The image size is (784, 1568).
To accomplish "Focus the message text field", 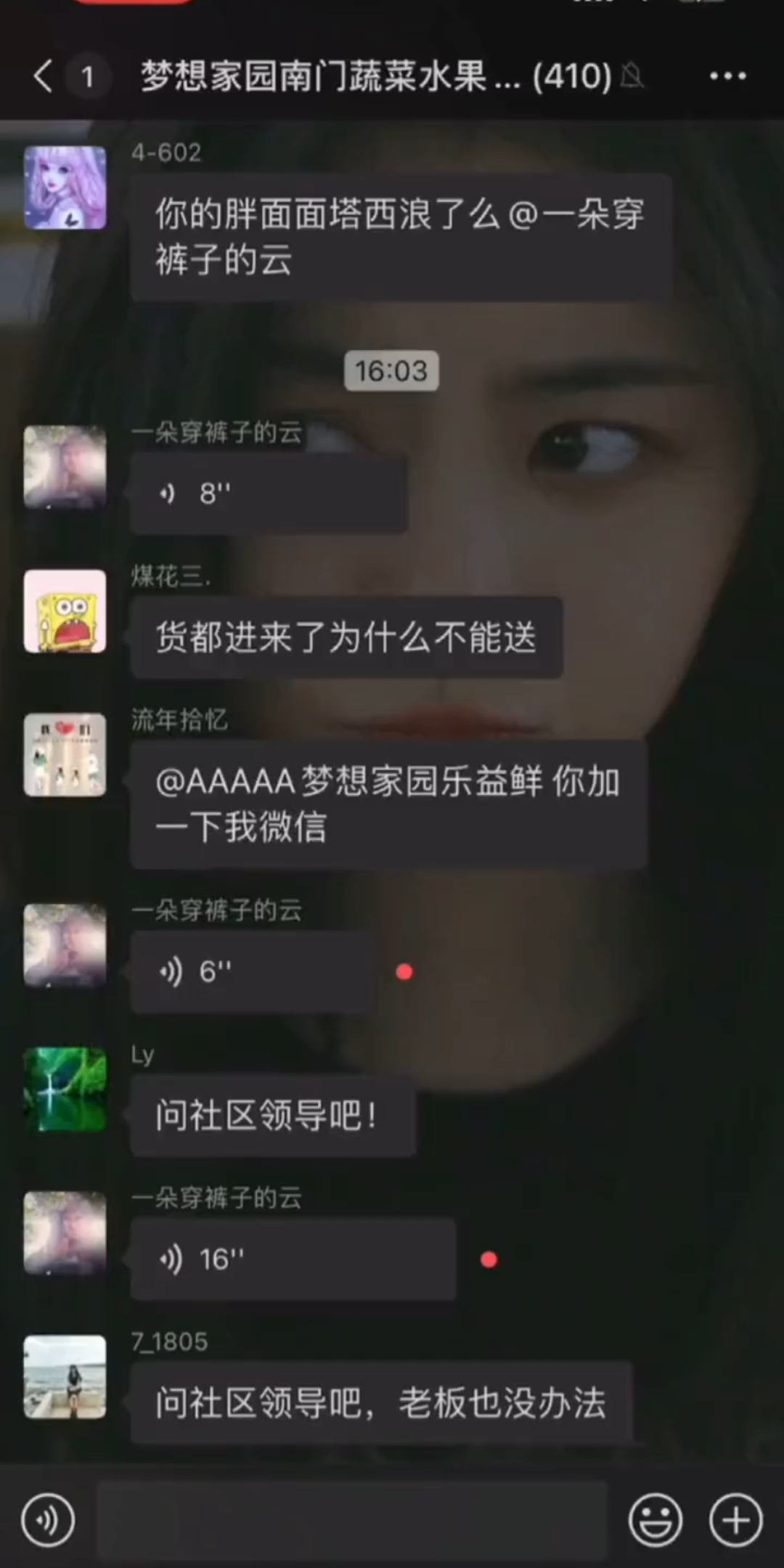I will [352, 1519].
